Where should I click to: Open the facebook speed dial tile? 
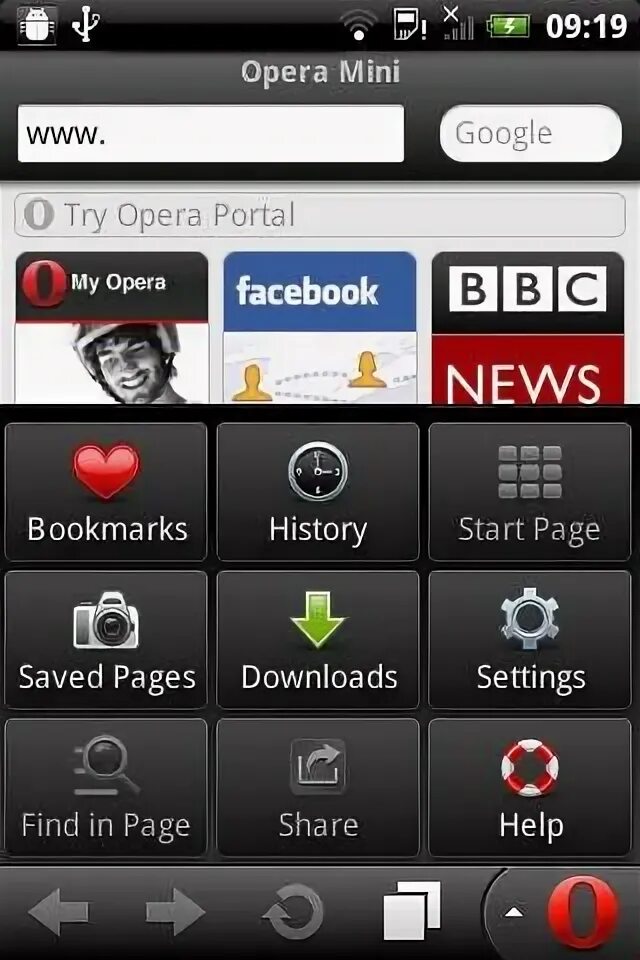320,328
